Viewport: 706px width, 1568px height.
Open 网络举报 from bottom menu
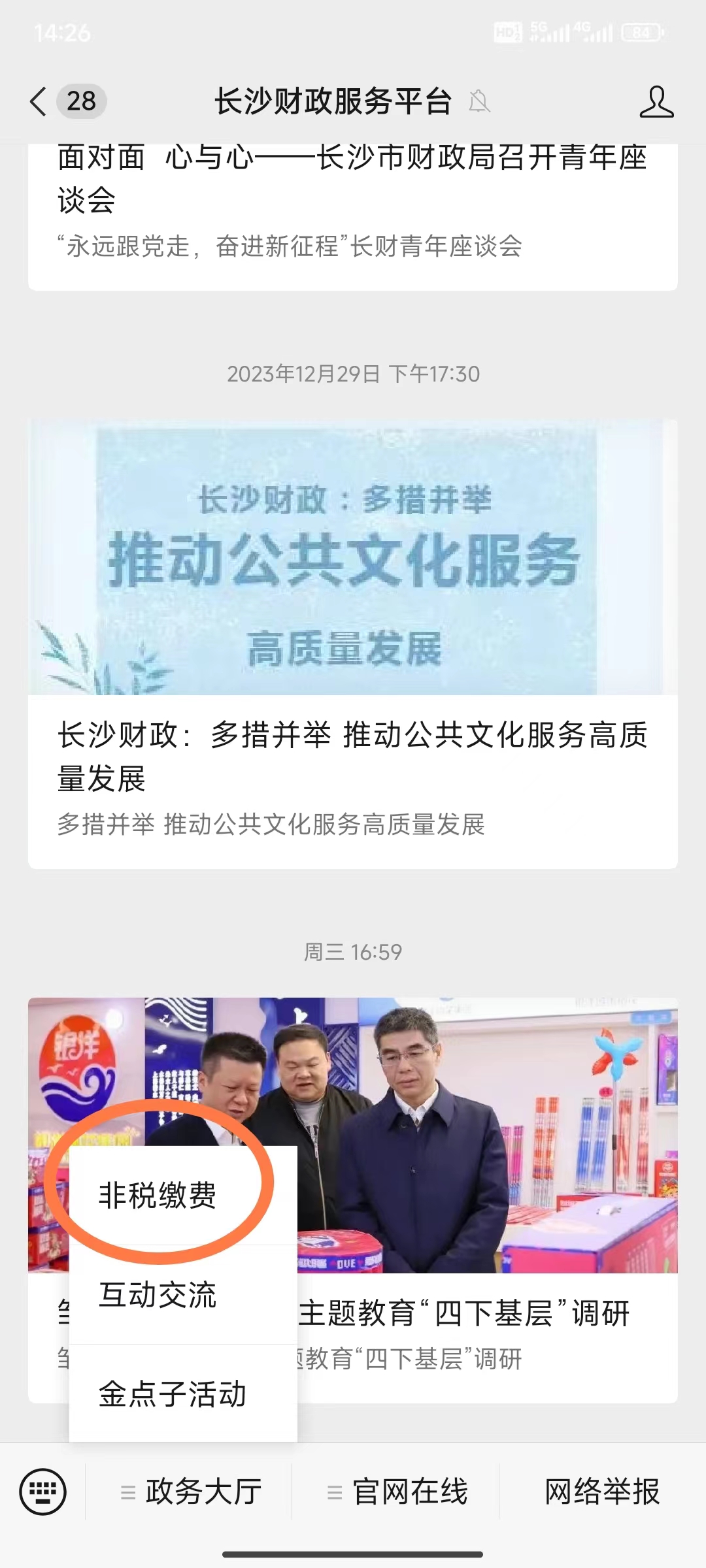click(x=601, y=1492)
